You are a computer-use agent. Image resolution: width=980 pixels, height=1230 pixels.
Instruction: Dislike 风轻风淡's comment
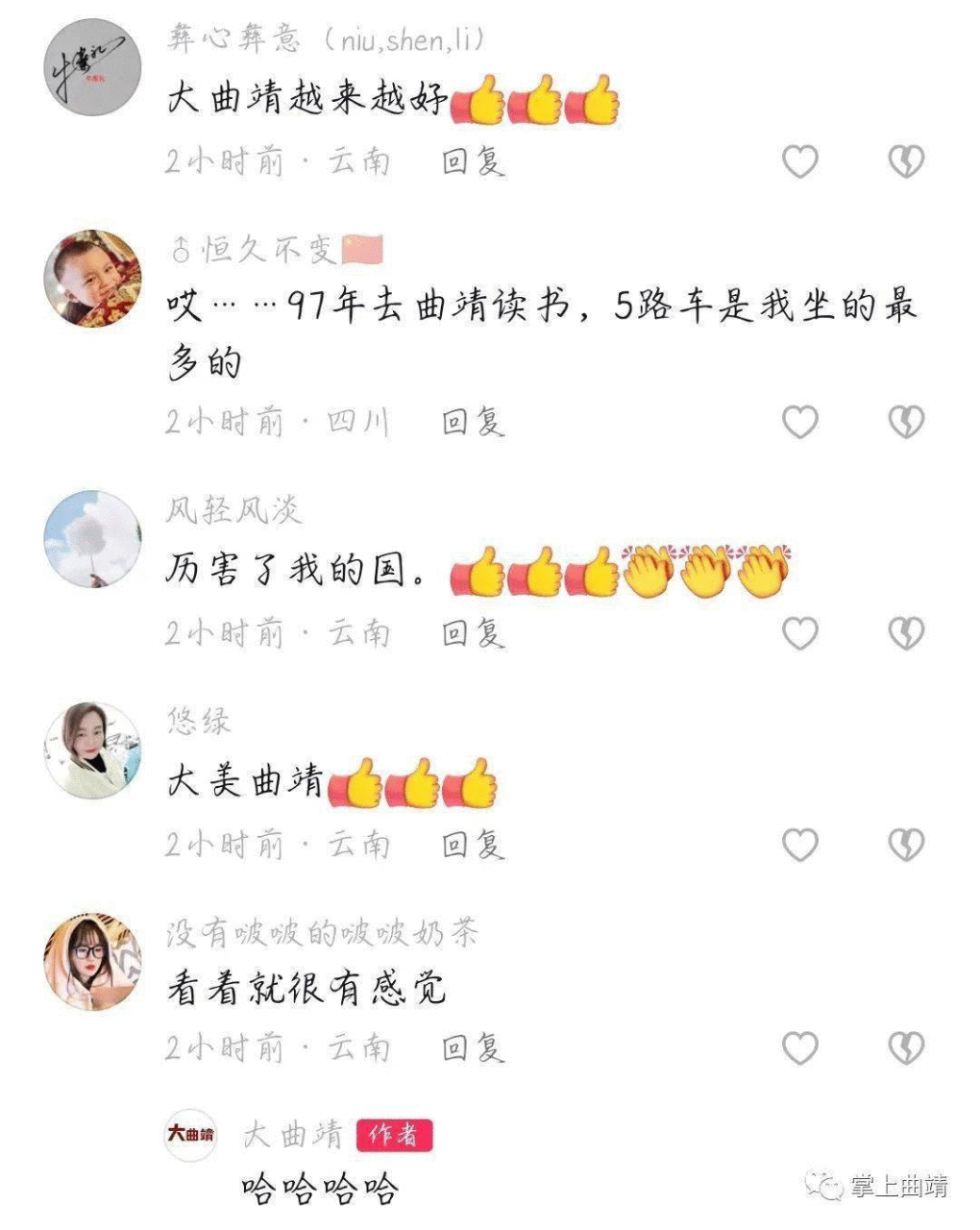point(905,633)
